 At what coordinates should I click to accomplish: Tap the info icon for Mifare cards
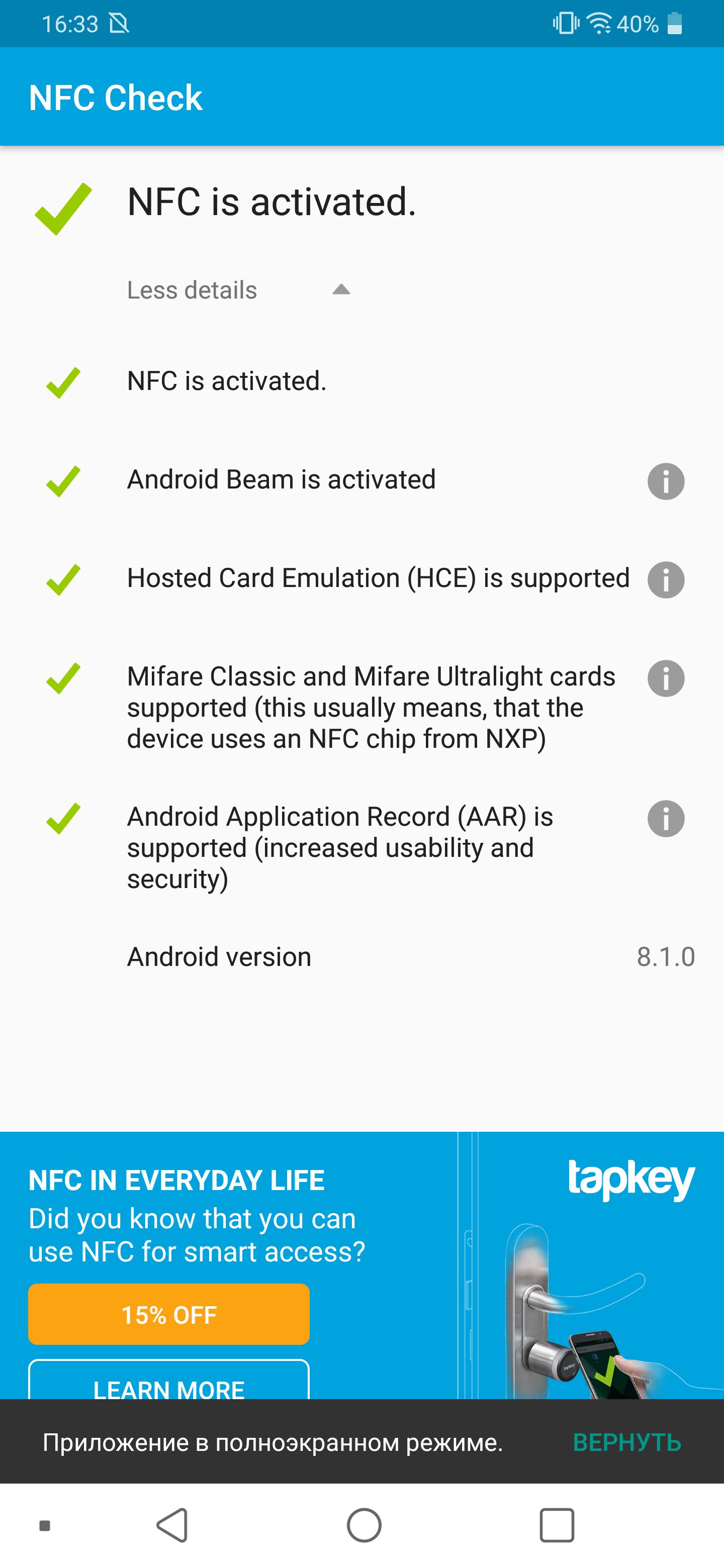point(666,678)
